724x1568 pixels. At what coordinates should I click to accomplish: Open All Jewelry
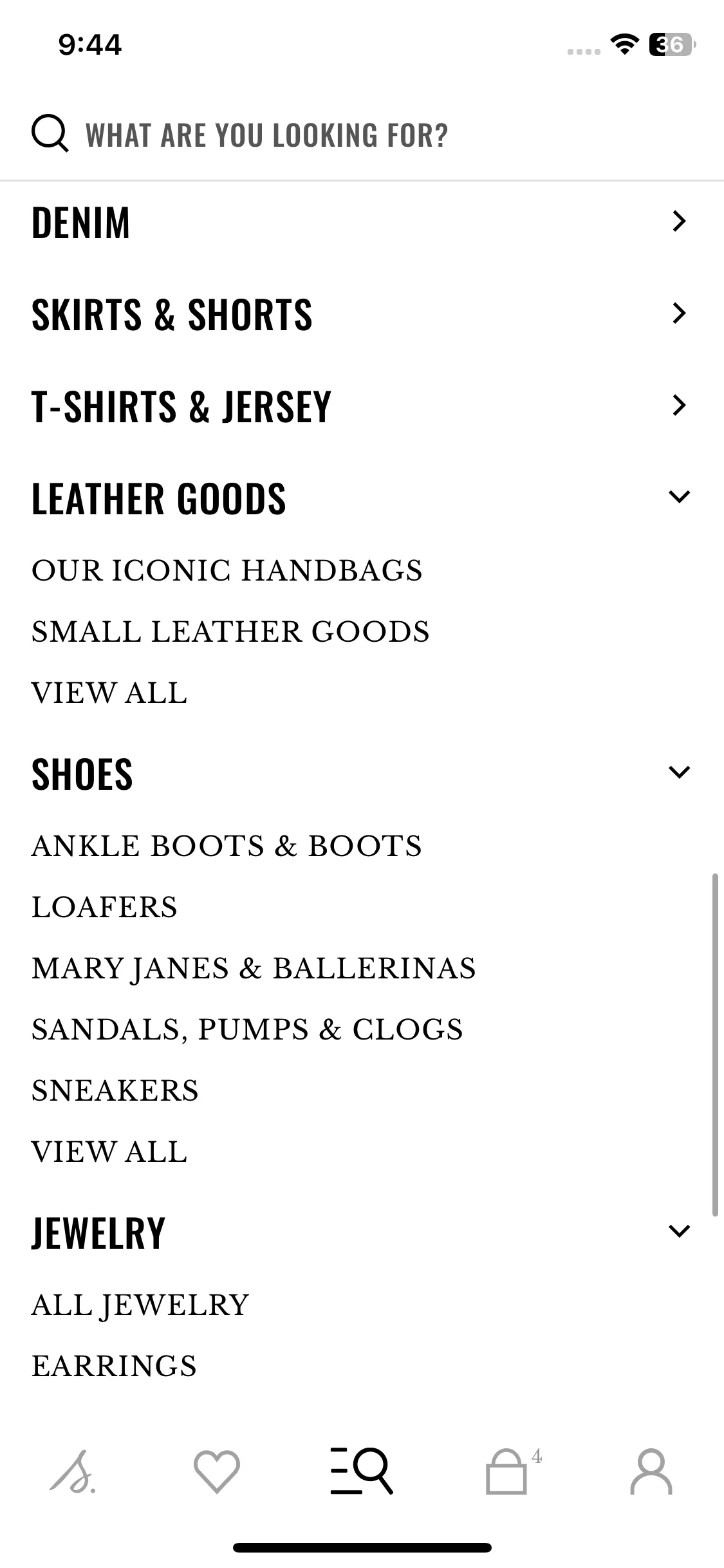140,1305
